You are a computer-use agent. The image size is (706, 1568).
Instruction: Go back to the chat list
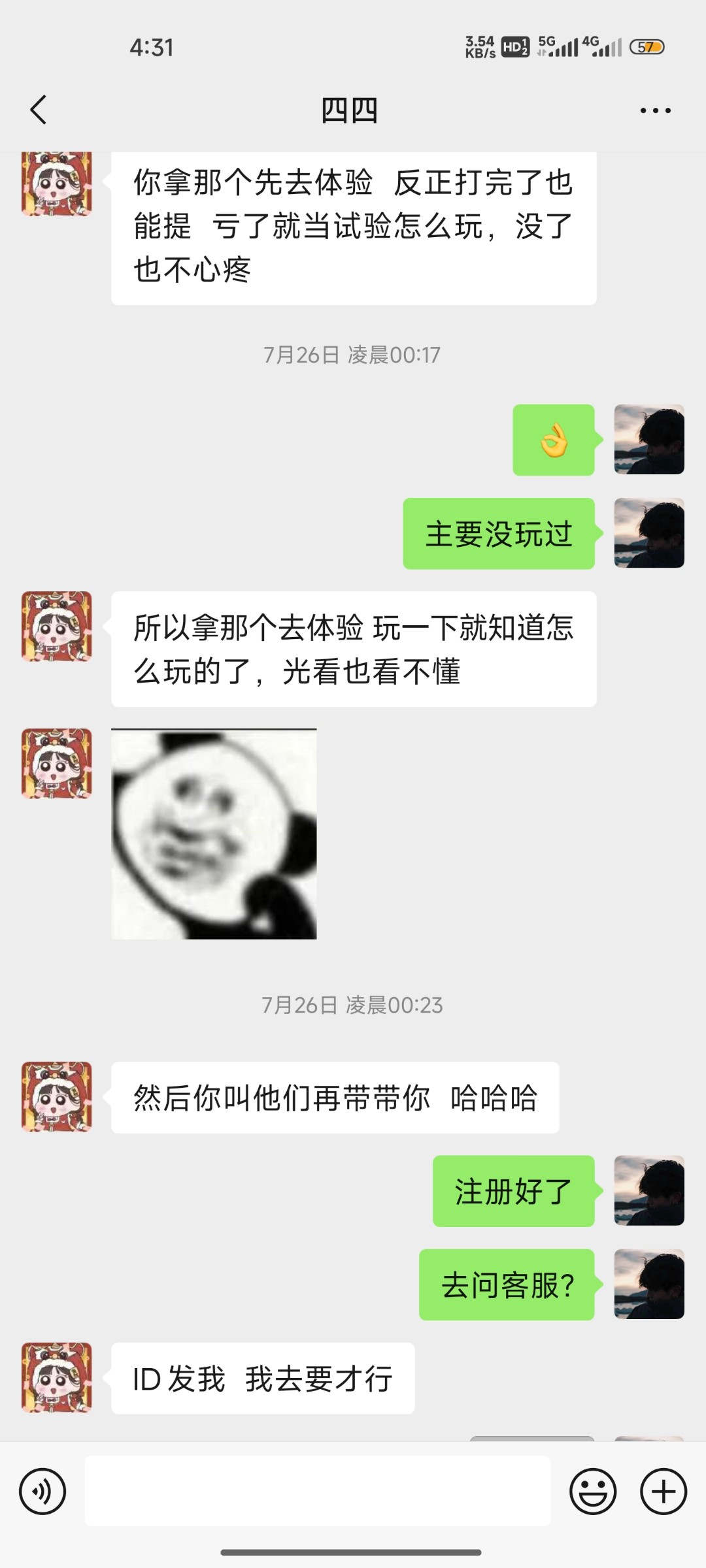pyautogui.click(x=39, y=110)
